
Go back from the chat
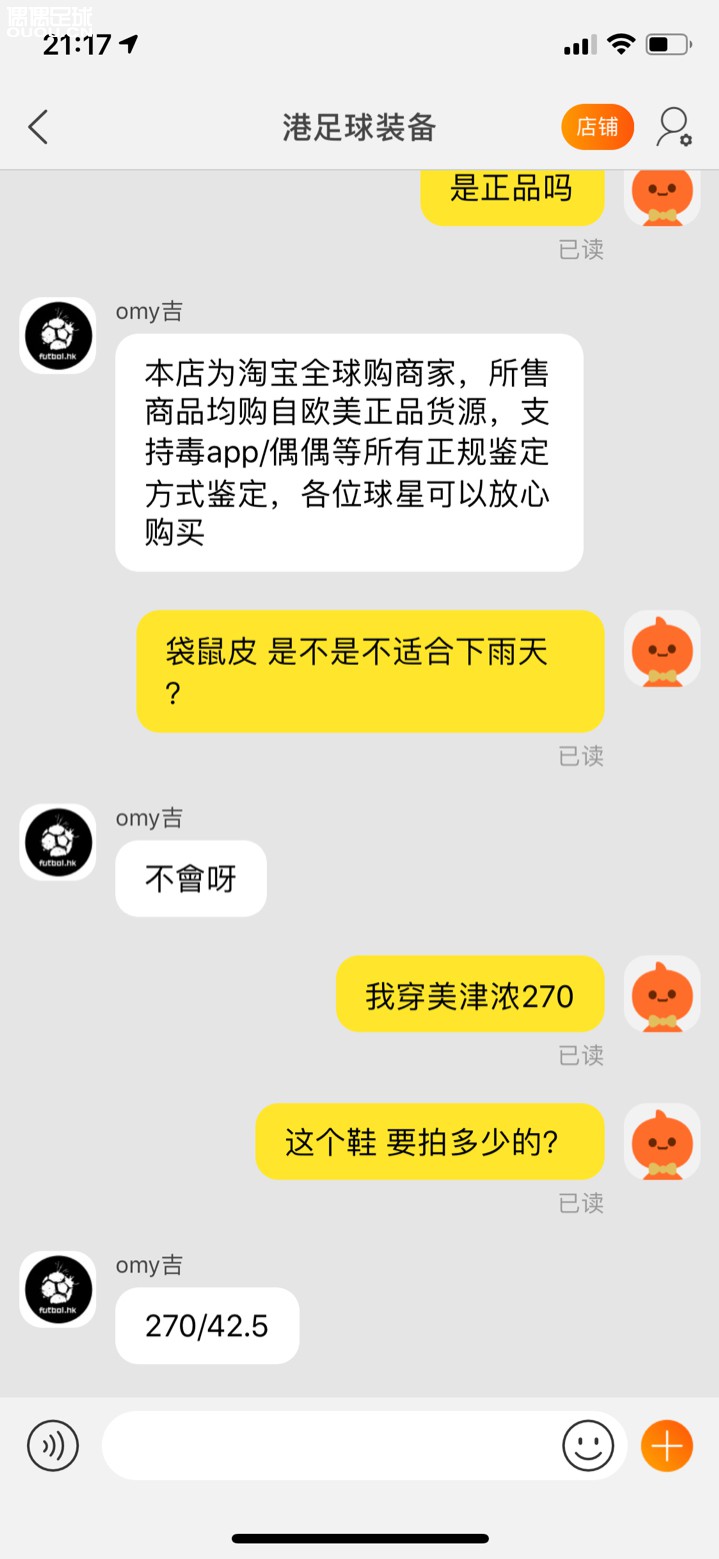click(x=38, y=127)
